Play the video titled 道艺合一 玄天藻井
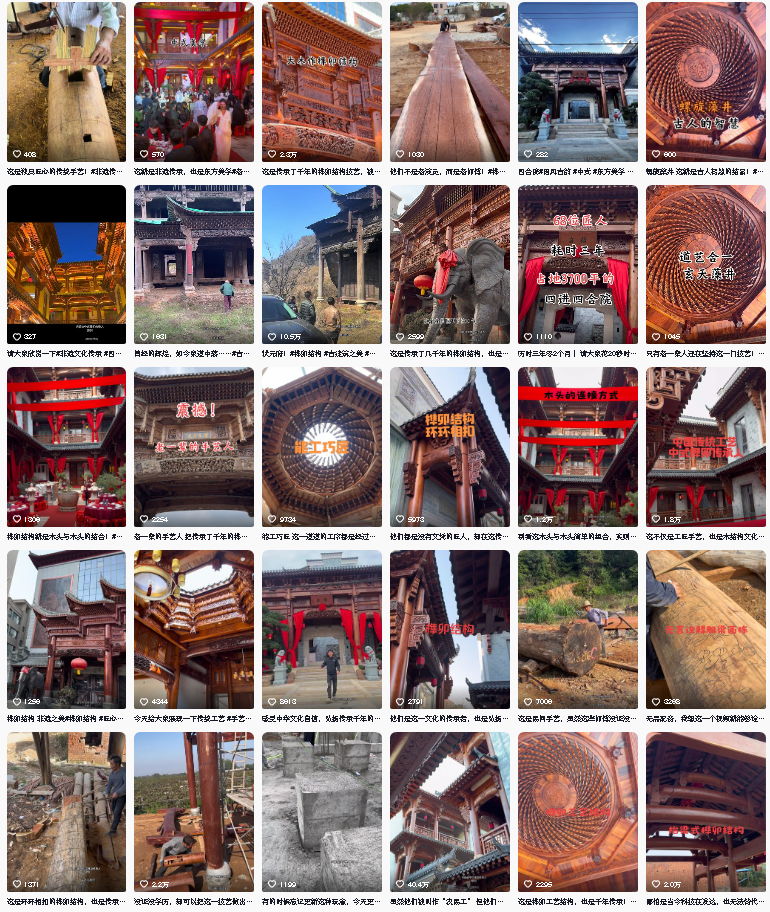 [x=705, y=265]
